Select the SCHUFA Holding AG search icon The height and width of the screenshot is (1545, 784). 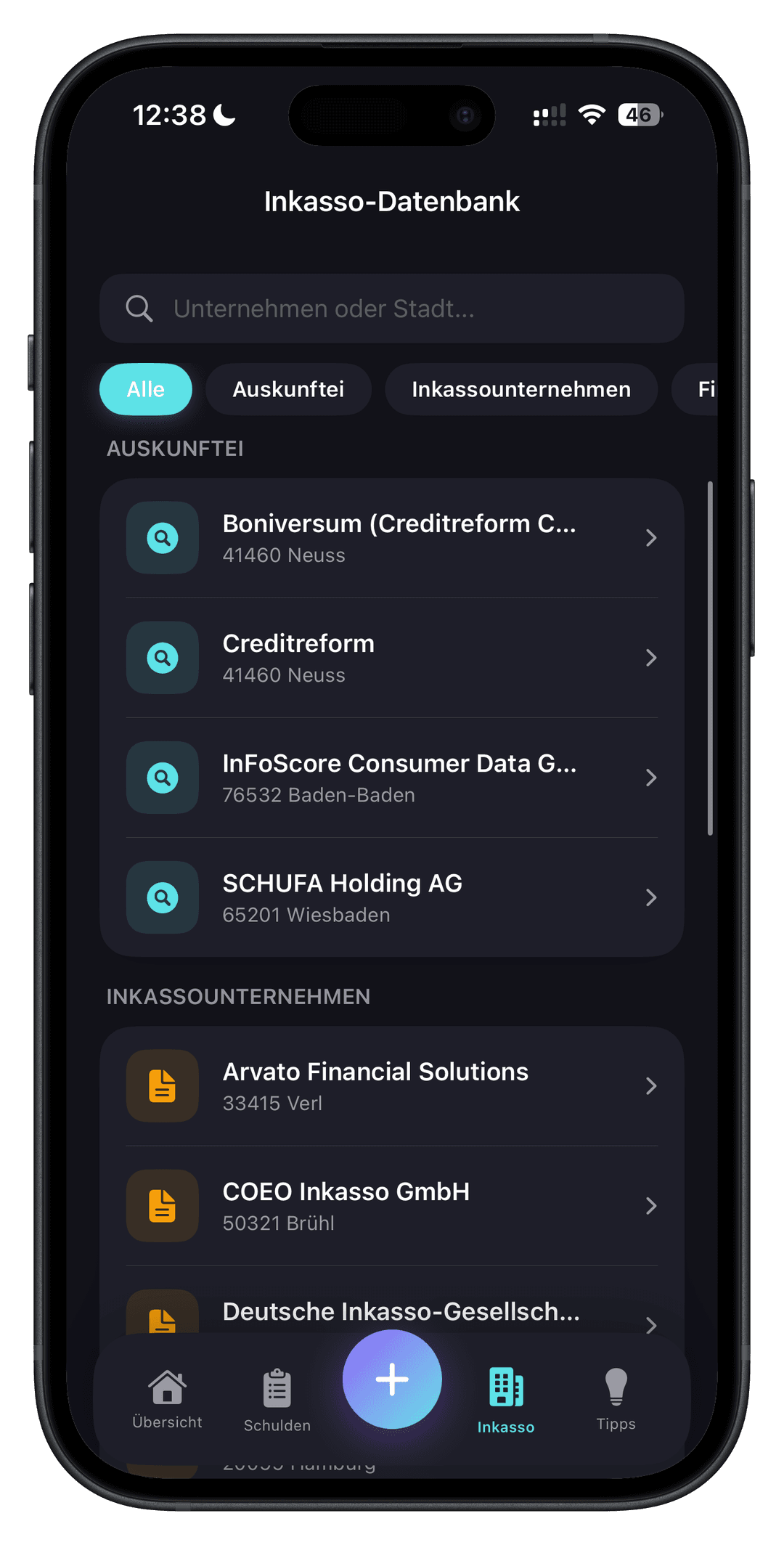click(162, 897)
